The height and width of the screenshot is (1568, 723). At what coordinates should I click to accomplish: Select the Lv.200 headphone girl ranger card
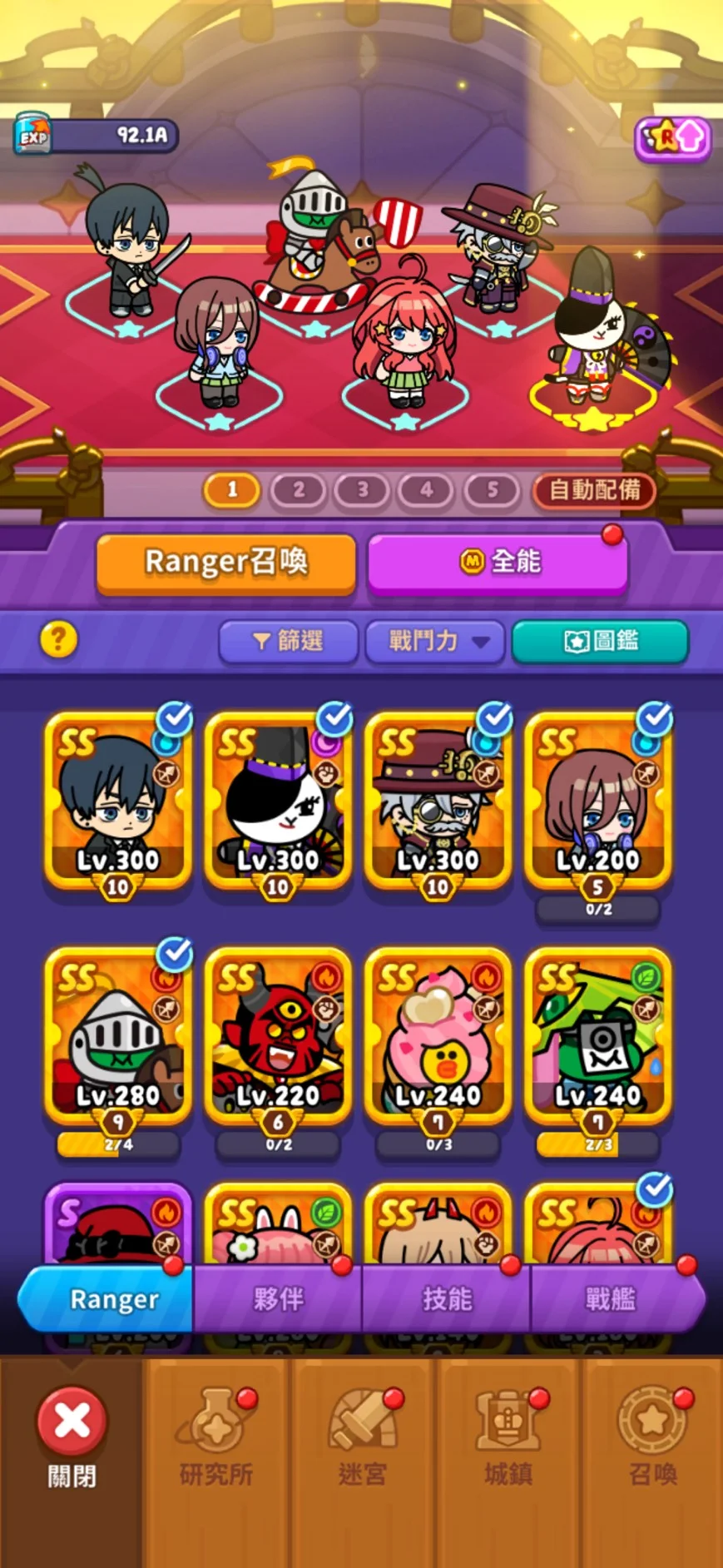[598, 801]
